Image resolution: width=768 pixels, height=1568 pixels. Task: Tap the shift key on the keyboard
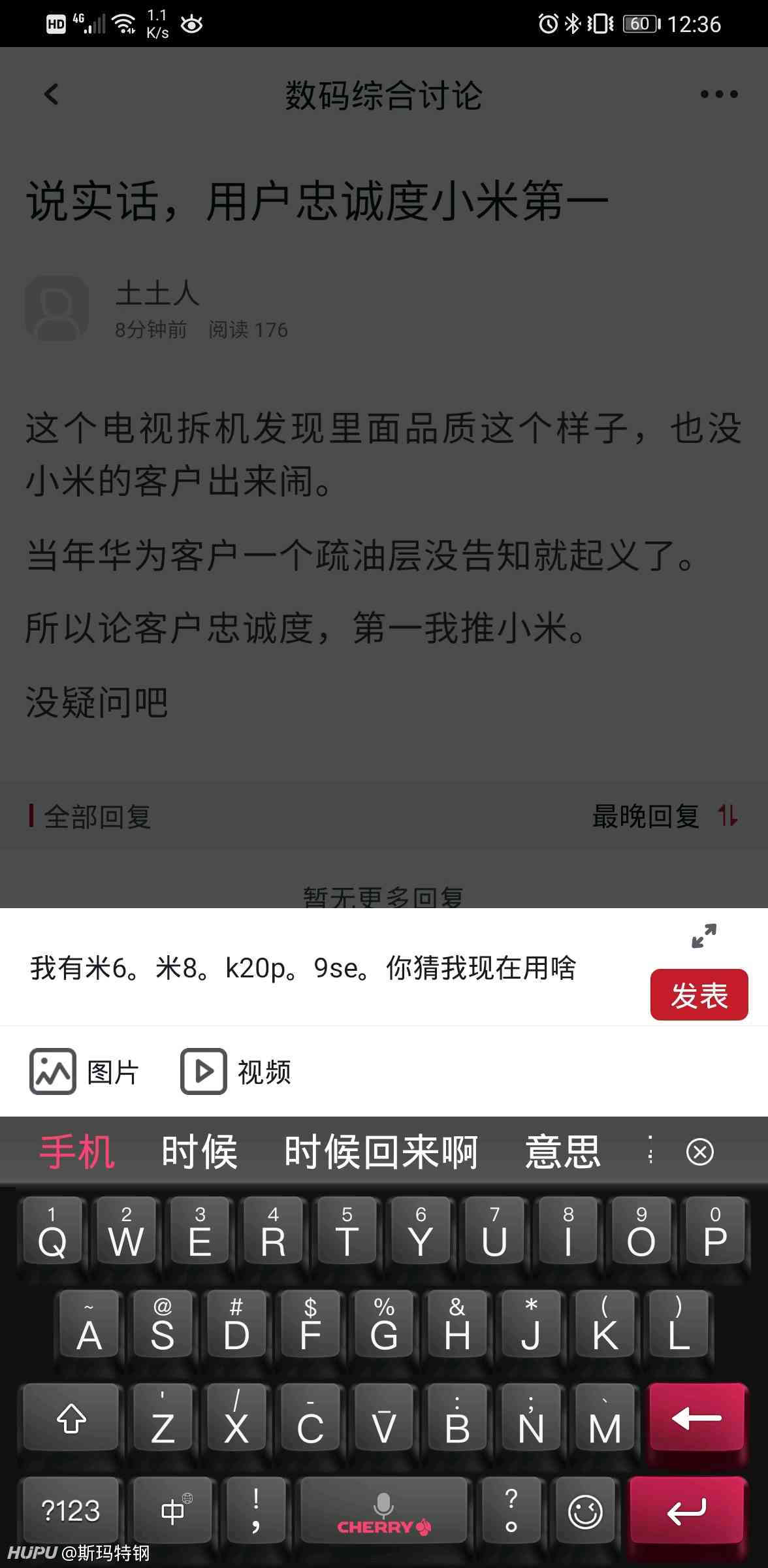coord(71,1418)
